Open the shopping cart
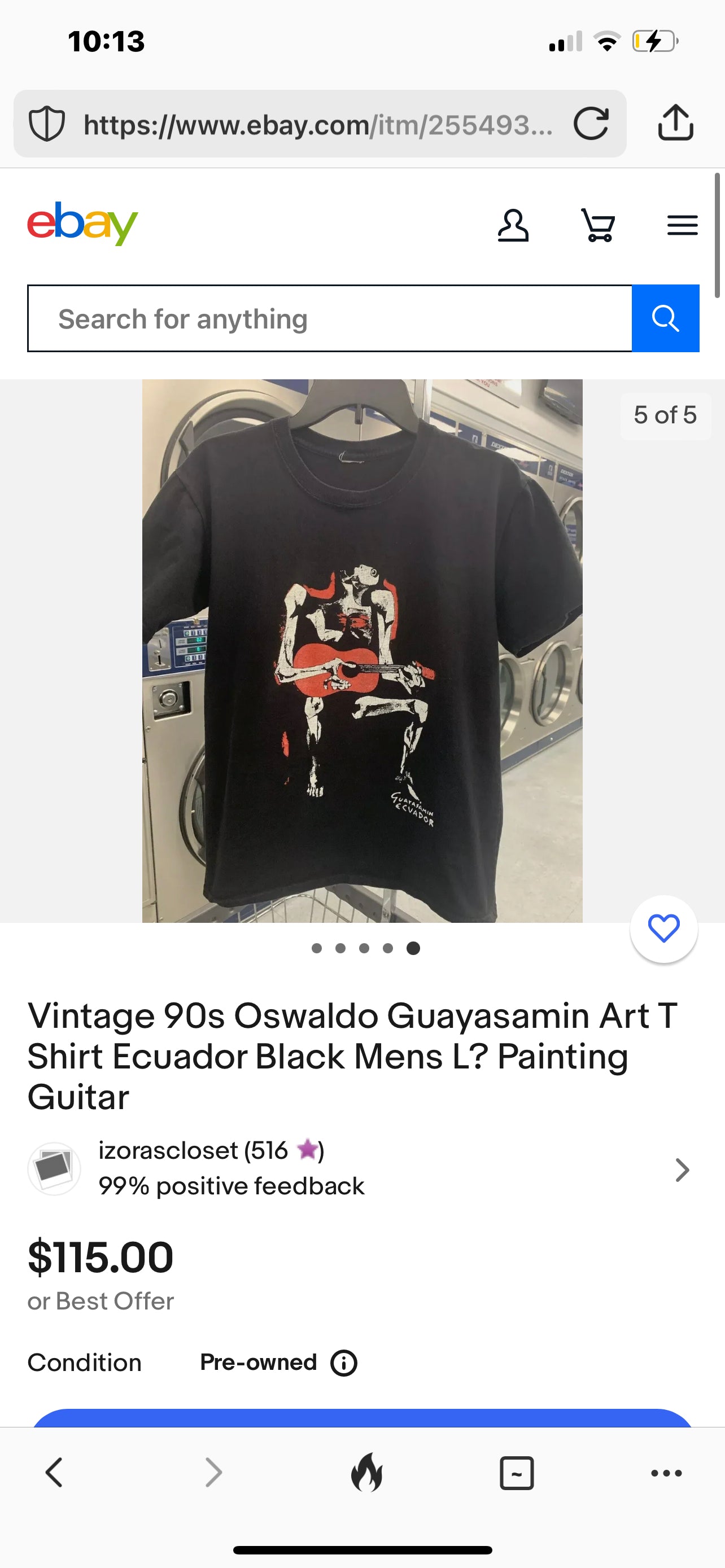Image resolution: width=725 pixels, height=1568 pixels. click(598, 226)
